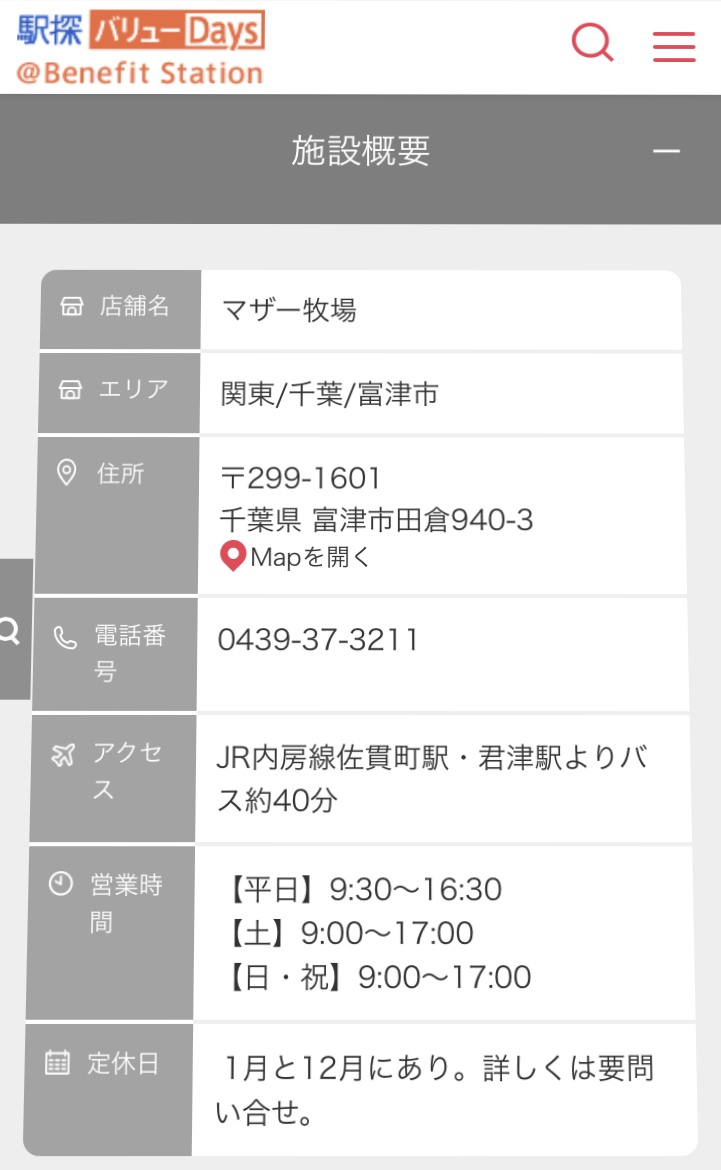This screenshot has width=721, height=1170.
Task: Open the search icon in the header
Action: click(x=593, y=43)
